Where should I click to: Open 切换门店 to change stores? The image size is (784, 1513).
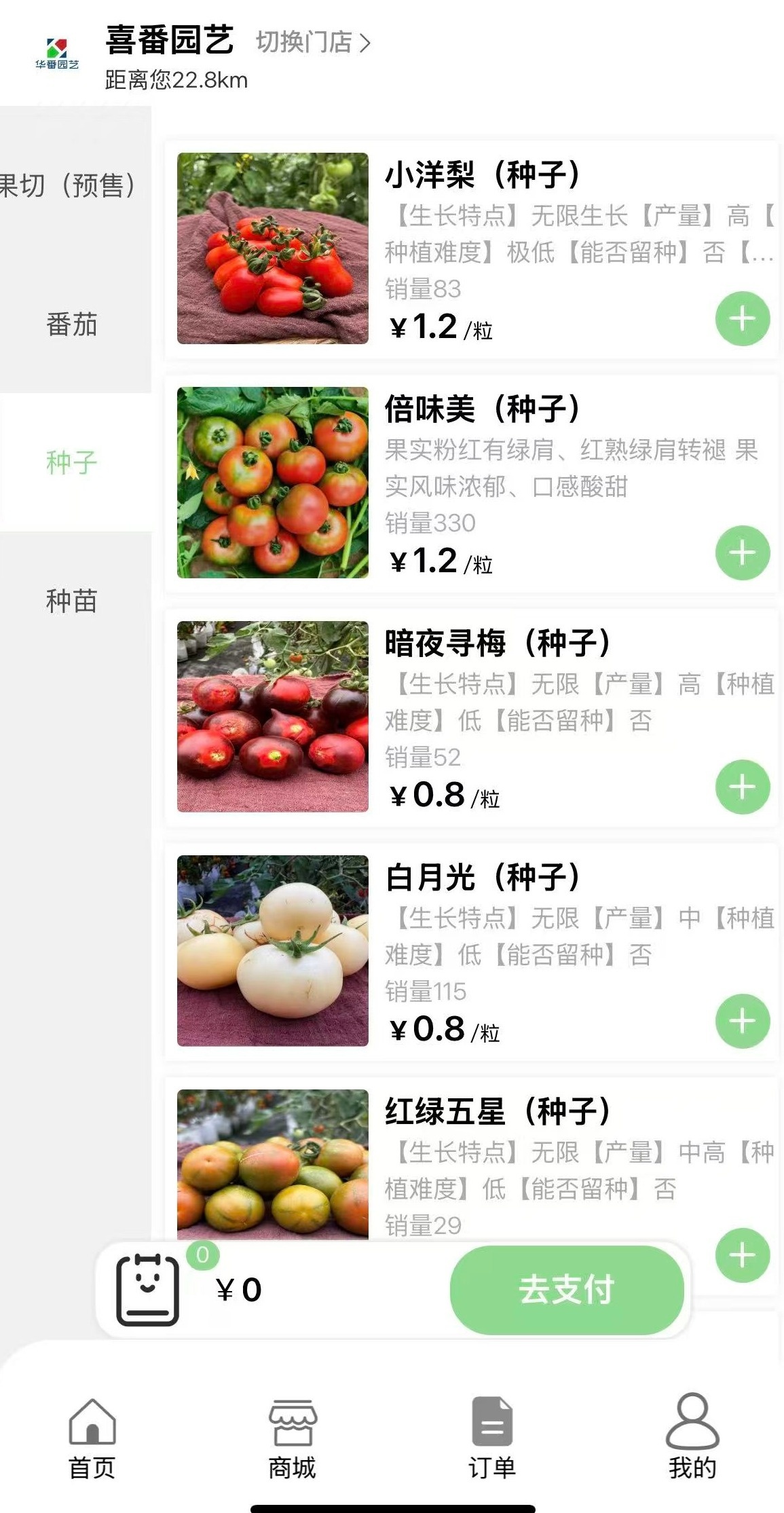(309, 42)
